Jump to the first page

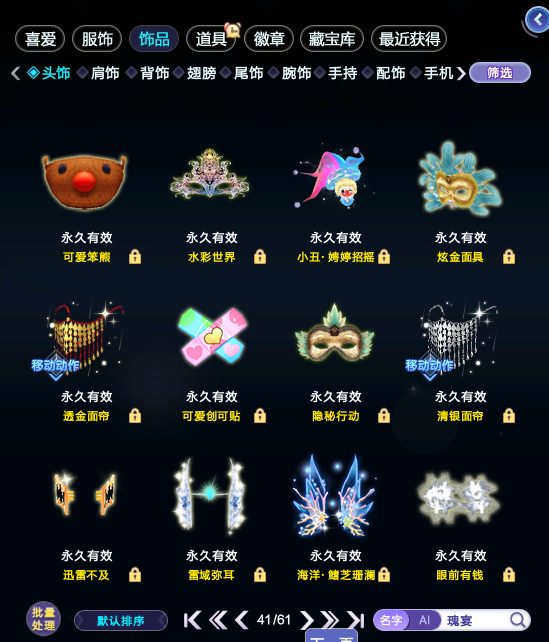pyautogui.click(x=192, y=620)
